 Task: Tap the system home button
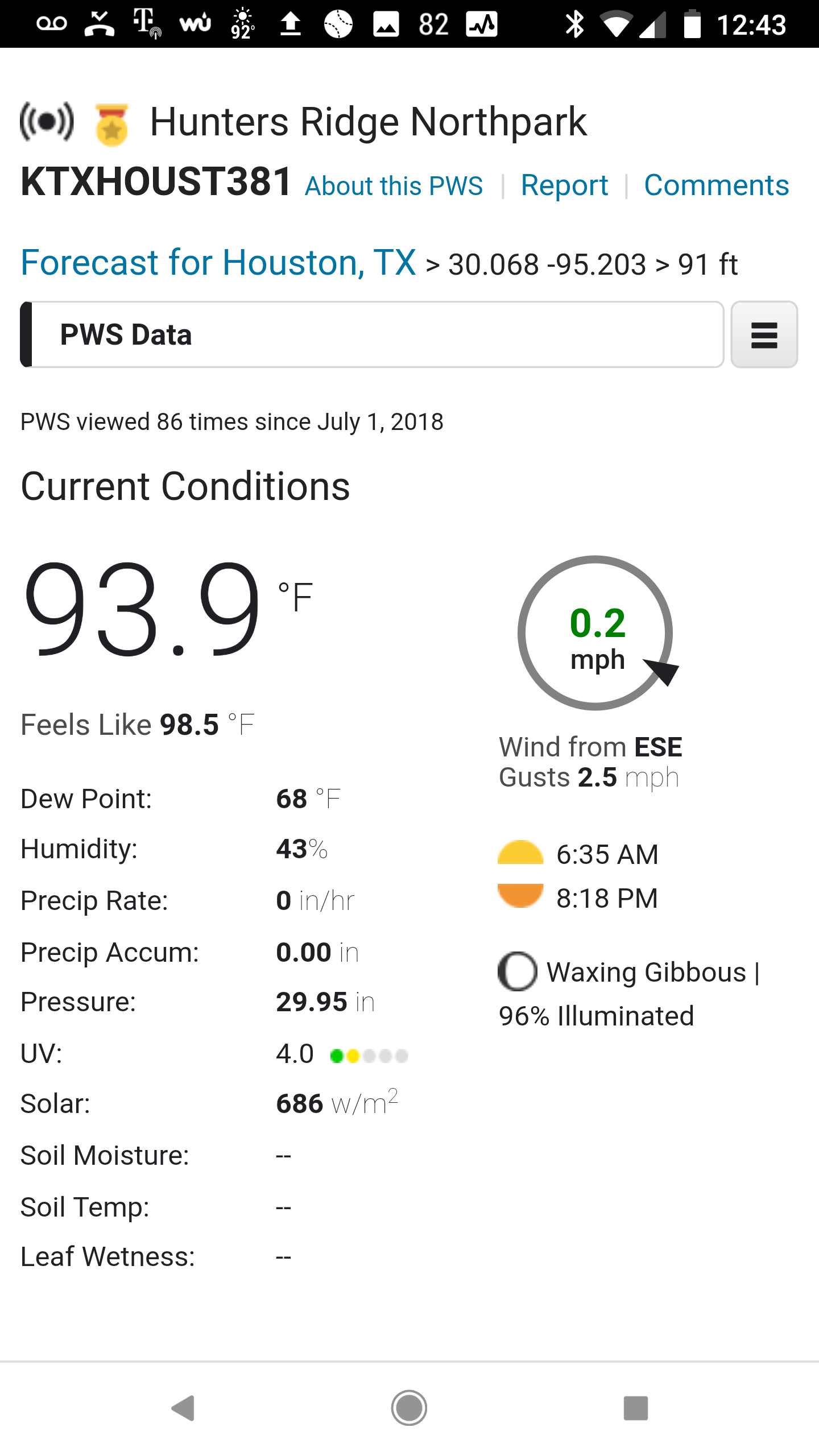pyautogui.click(x=409, y=1408)
